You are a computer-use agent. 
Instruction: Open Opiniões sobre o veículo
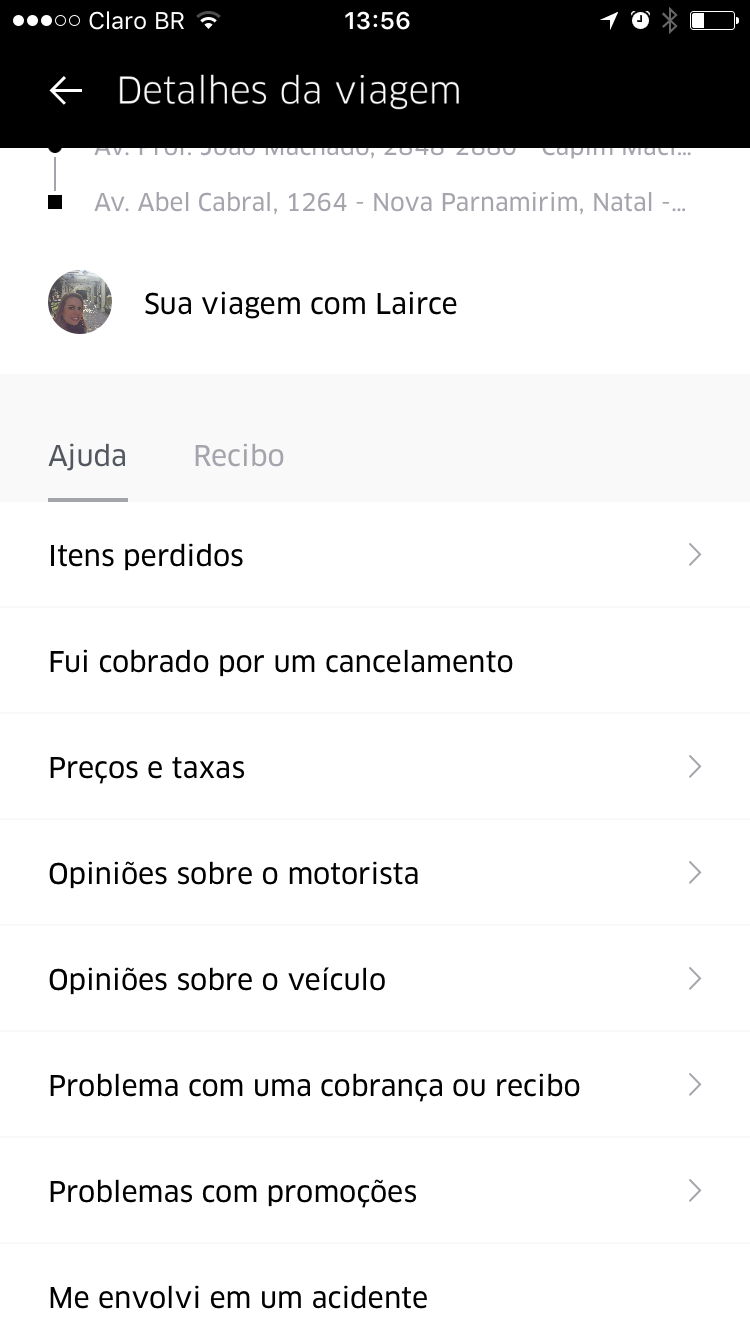pyautogui.click(x=375, y=979)
